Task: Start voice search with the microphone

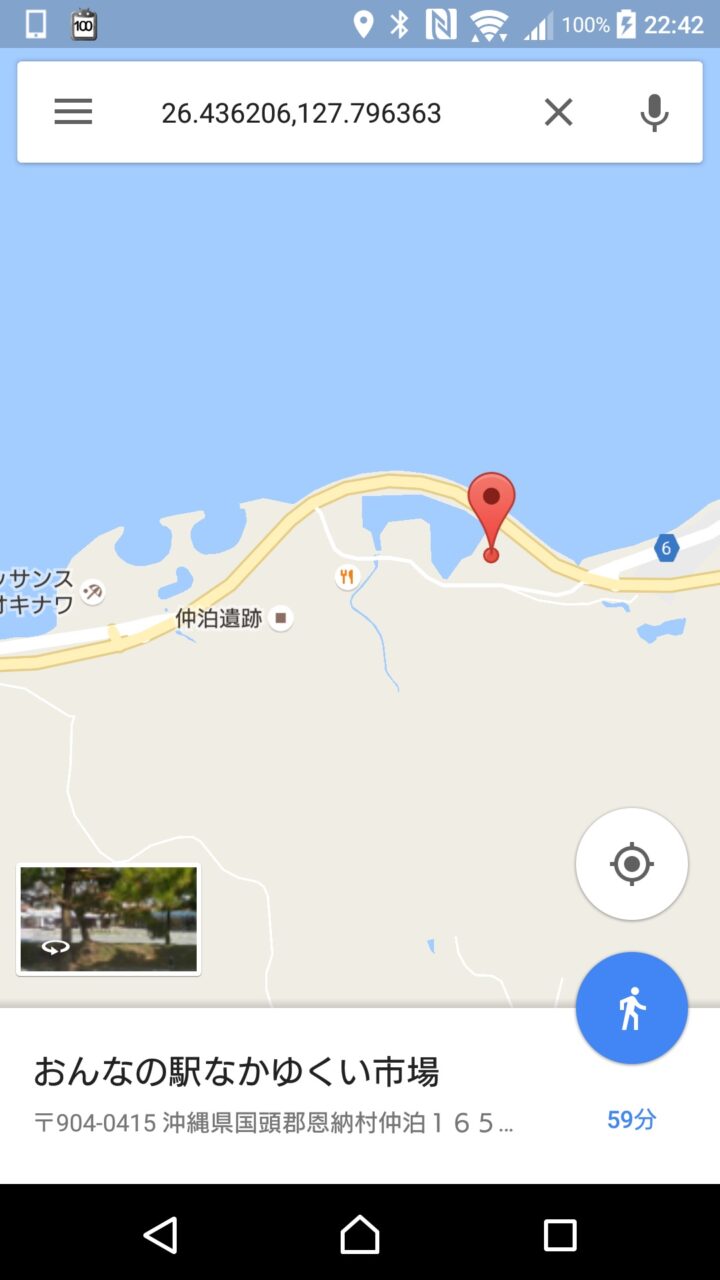Action: [x=654, y=112]
